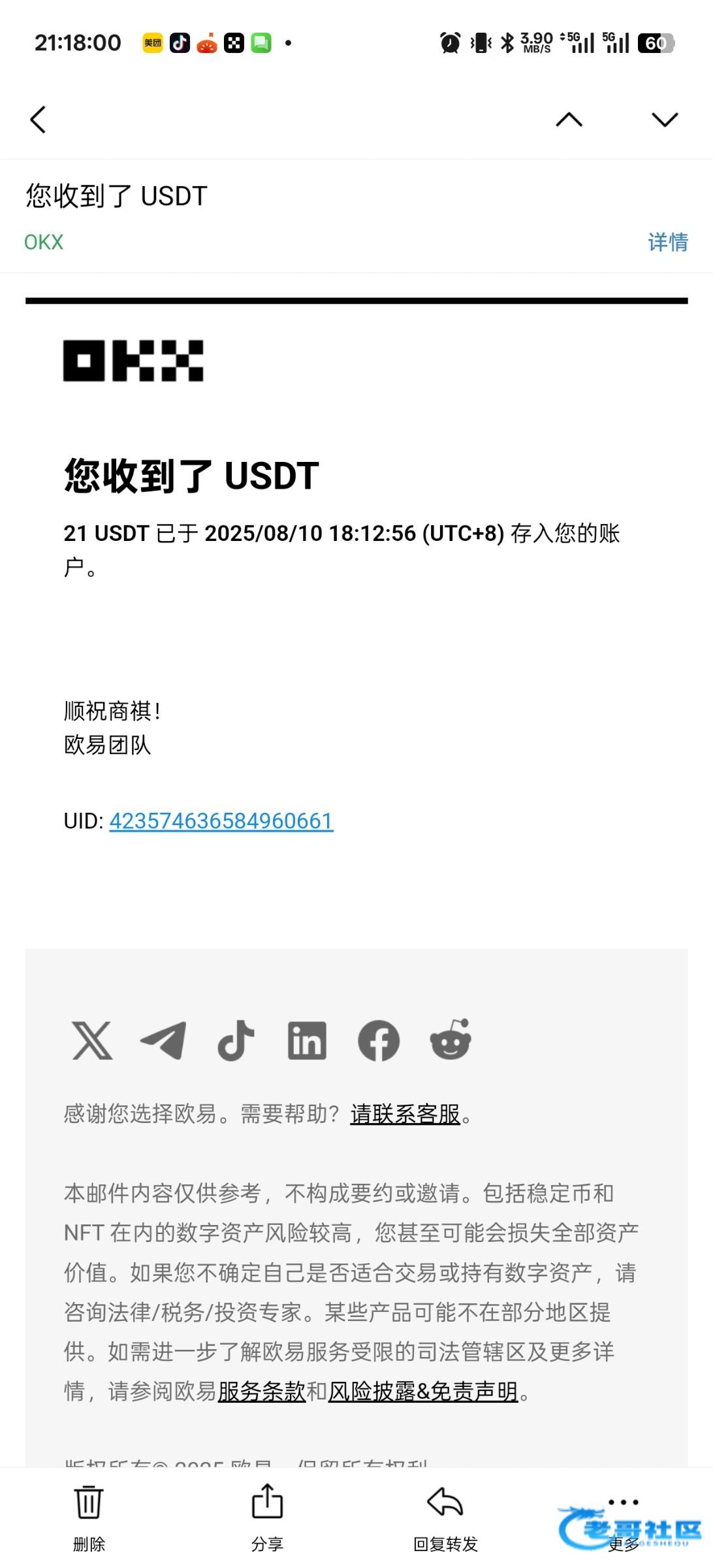The height and width of the screenshot is (1568, 713).
Task: Open OKX's LinkedIn page
Action: 307,1040
